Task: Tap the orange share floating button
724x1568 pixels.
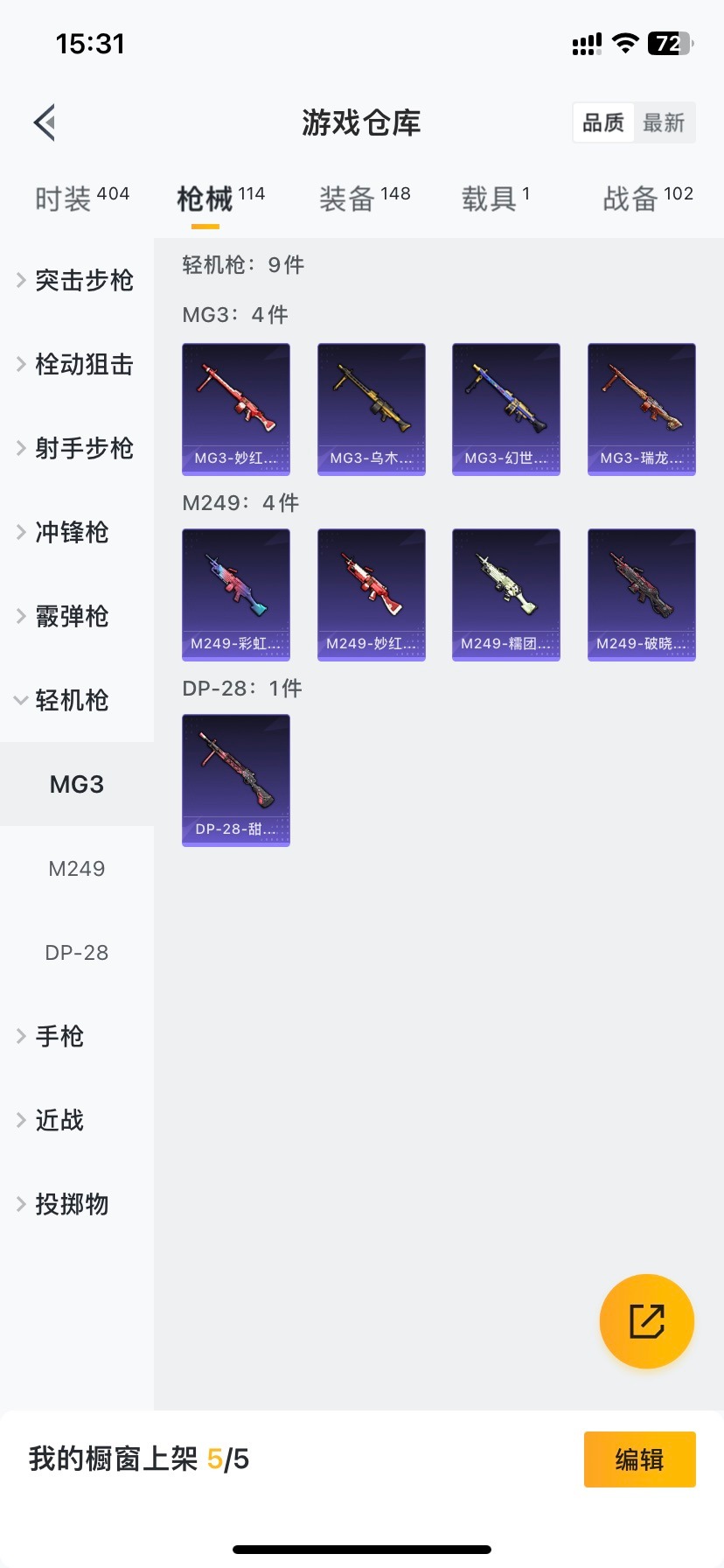Action: [646, 1320]
